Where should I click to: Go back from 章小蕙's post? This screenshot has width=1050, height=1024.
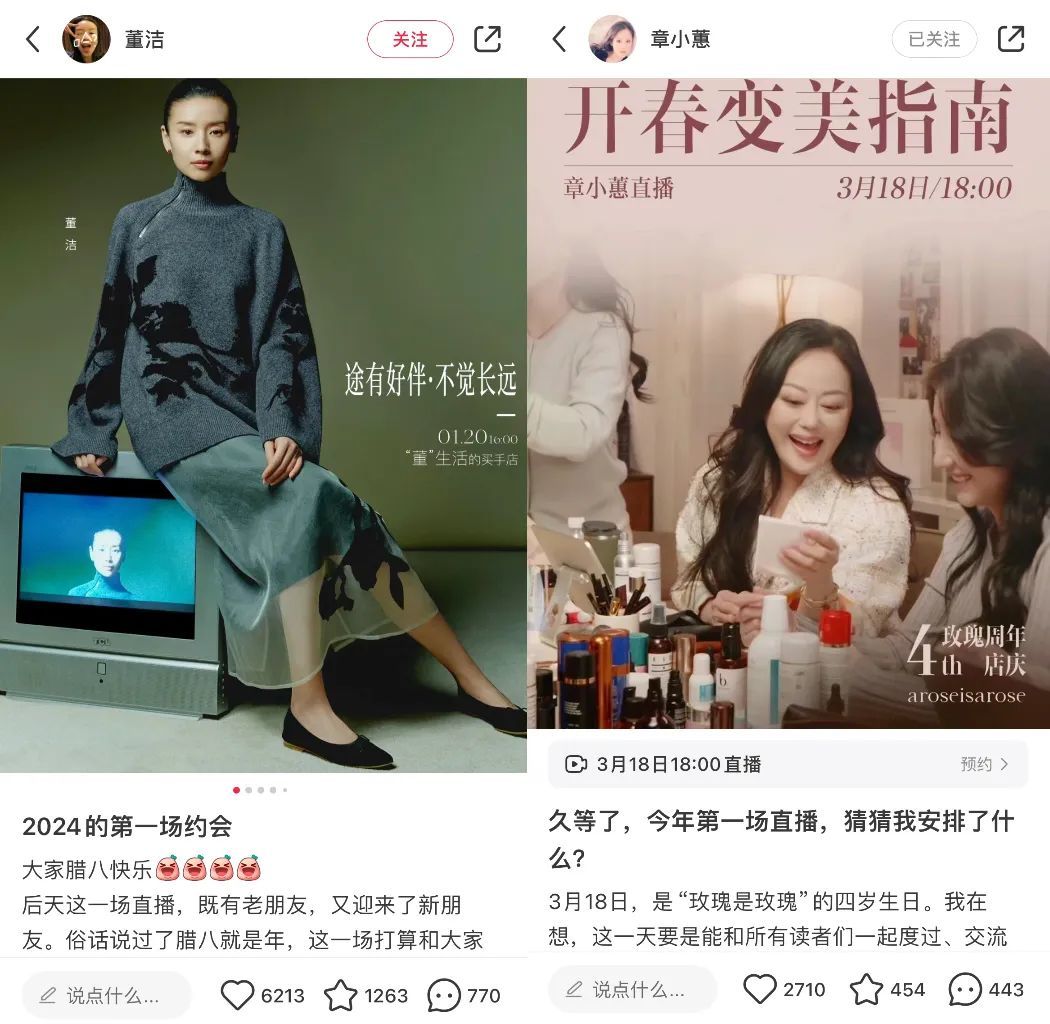pyautogui.click(x=559, y=39)
